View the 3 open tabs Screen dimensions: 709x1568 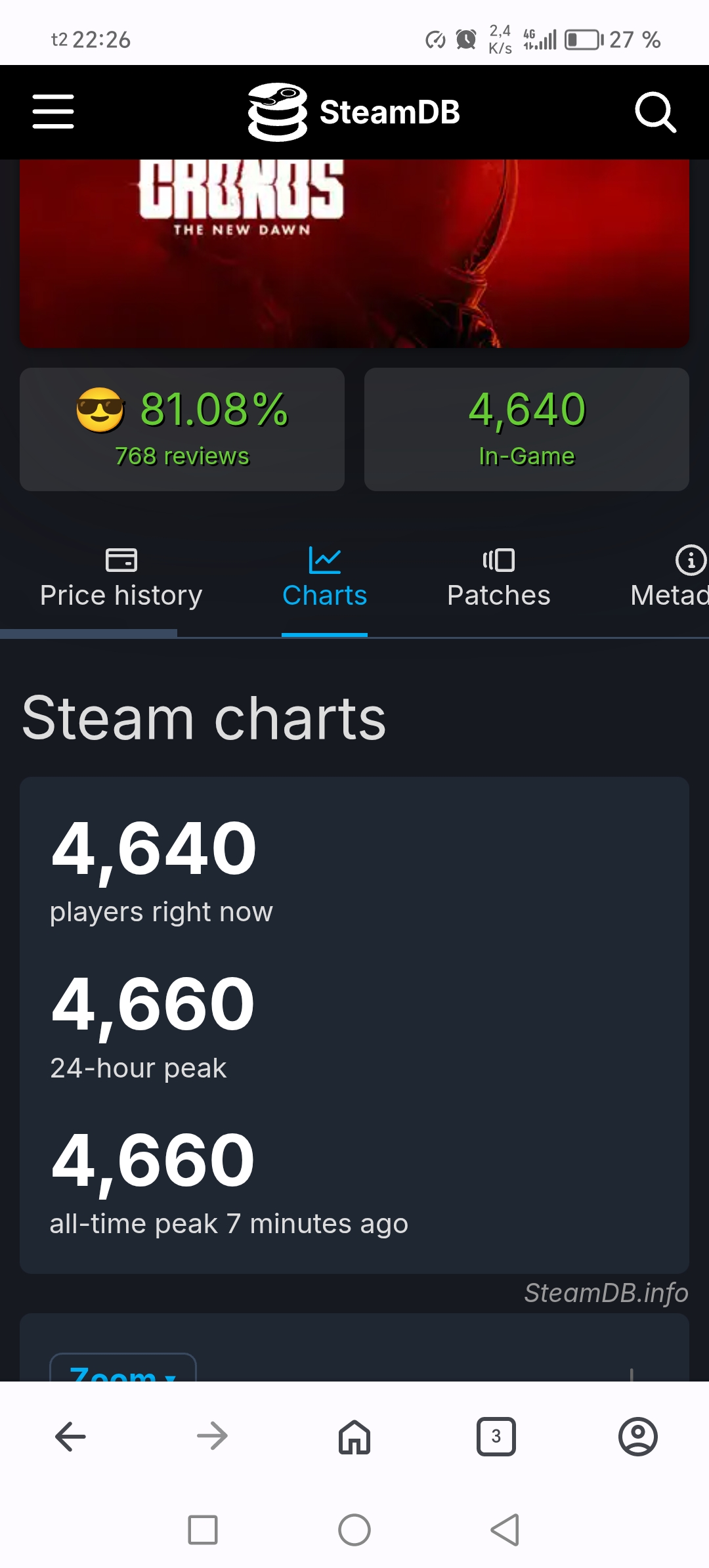[496, 1437]
